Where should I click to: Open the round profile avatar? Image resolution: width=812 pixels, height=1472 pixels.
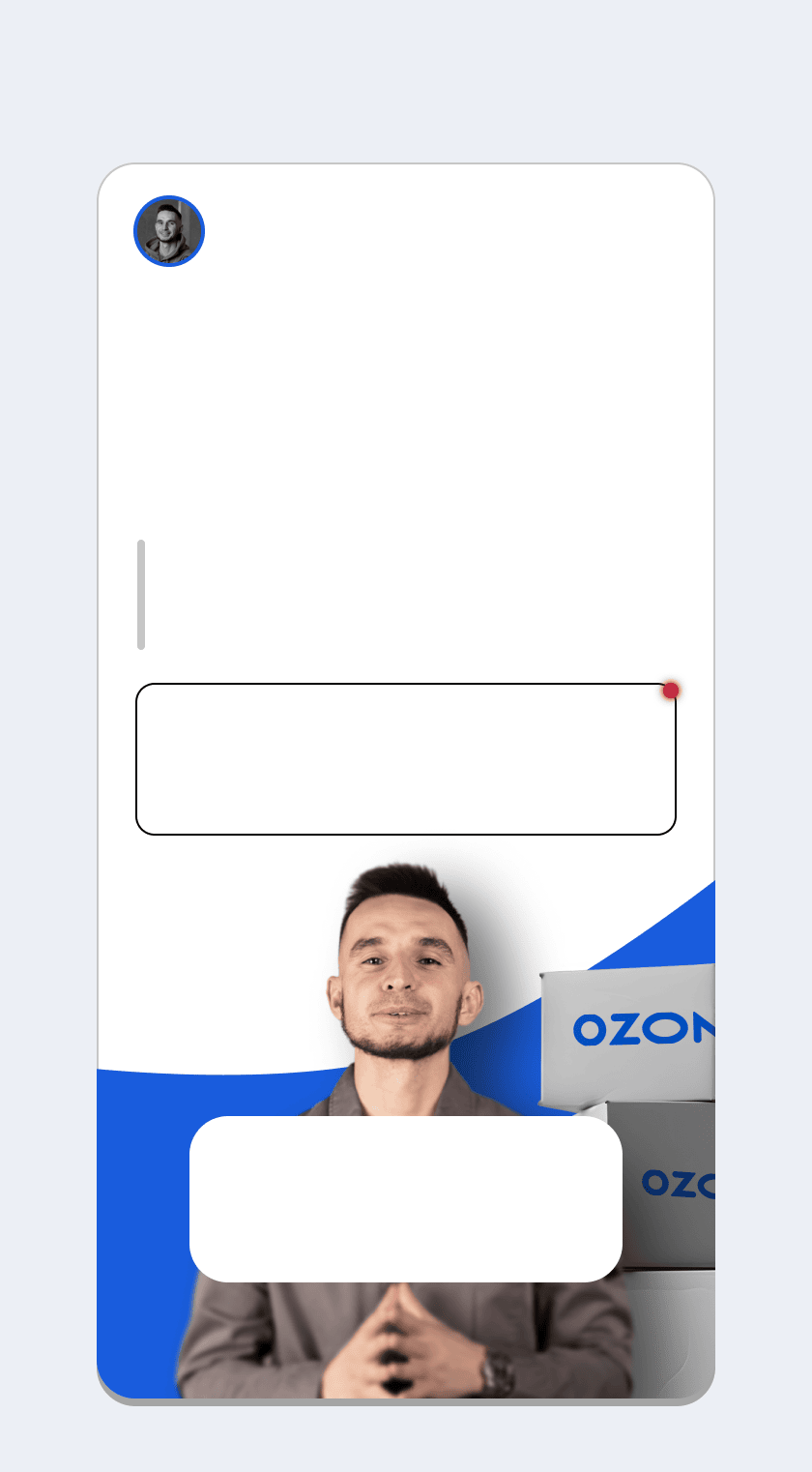[169, 231]
